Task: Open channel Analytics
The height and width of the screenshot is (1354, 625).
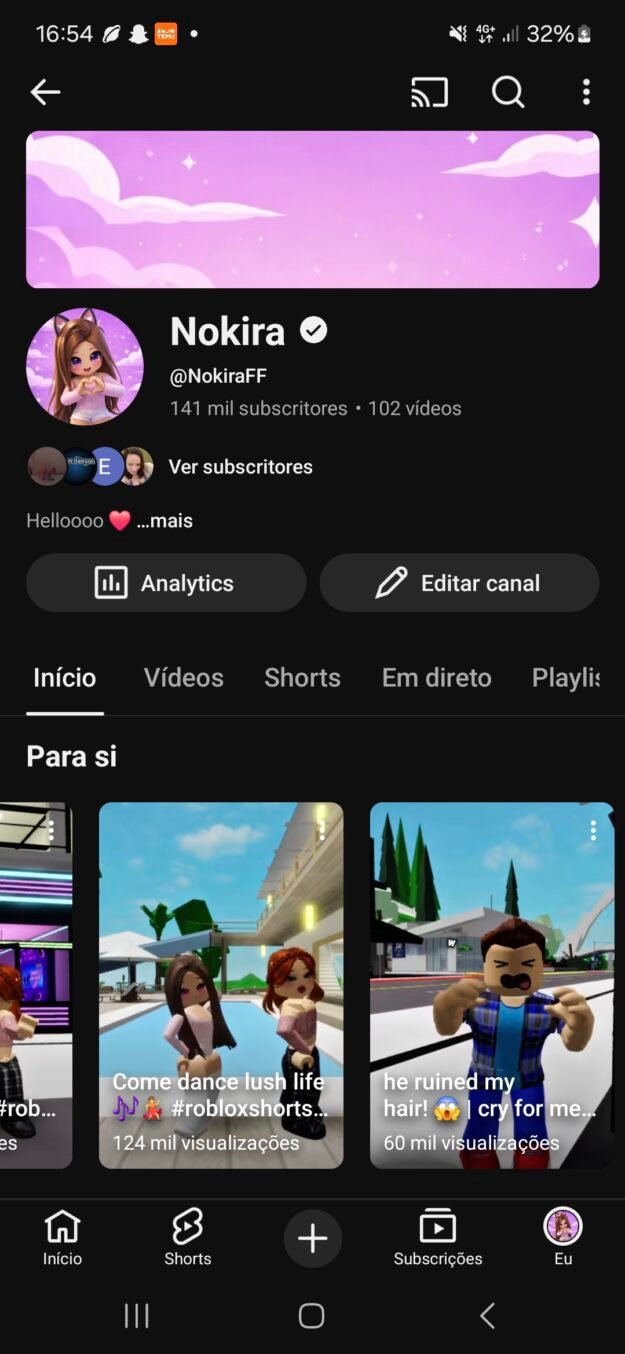Action: (166, 583)
